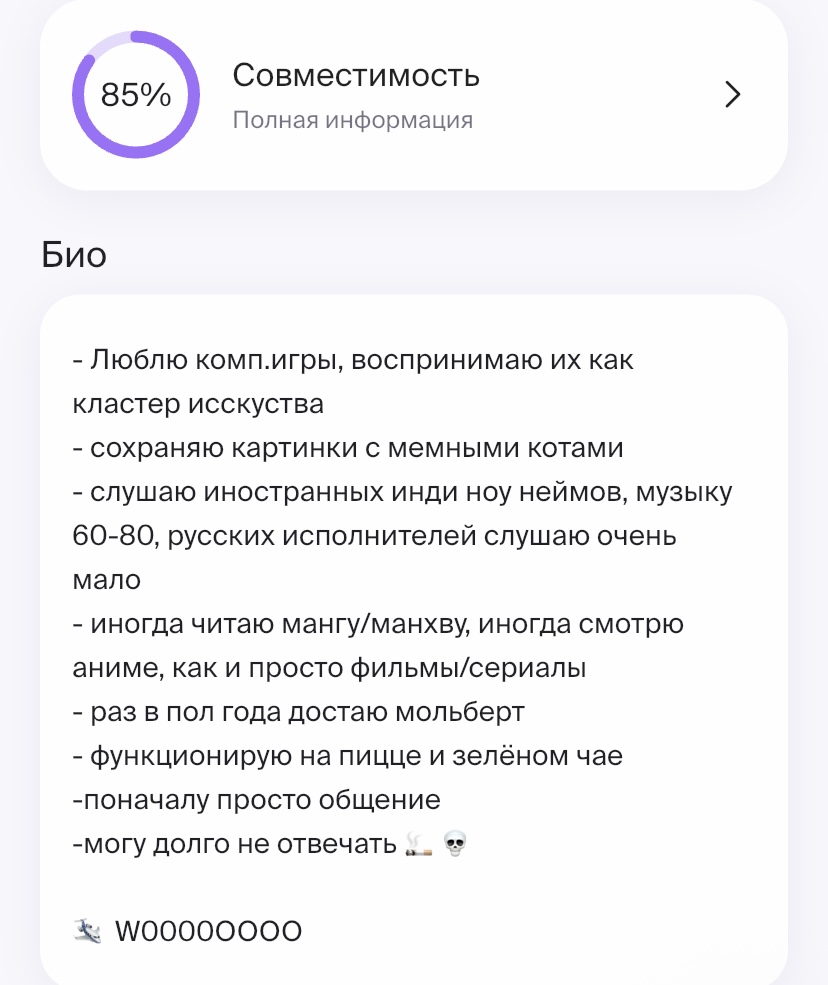This screenshot has width=828, height=985.
Task: Open the Совместимость full information card
Action: click(x=413, y=95)
